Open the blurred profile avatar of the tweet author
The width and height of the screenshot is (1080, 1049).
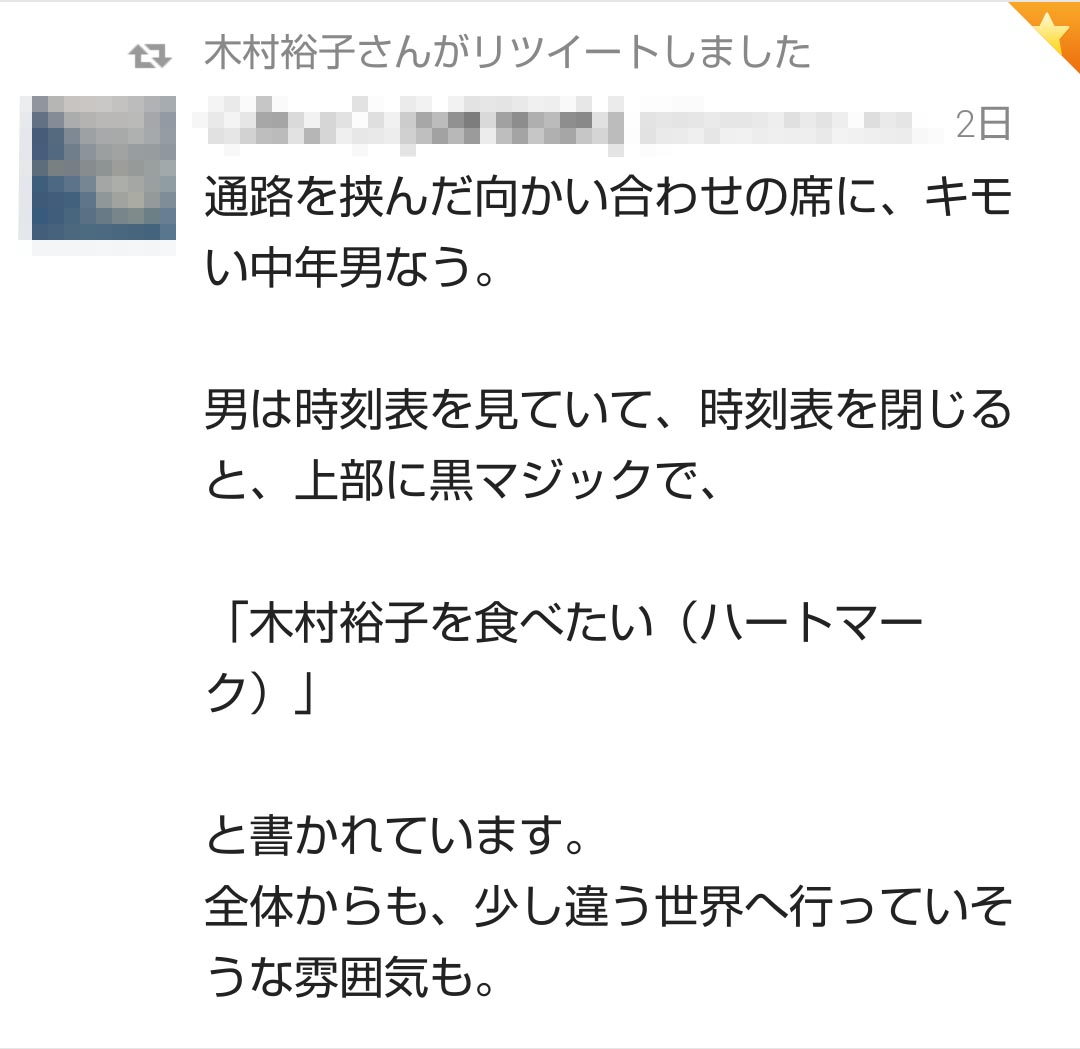[103, 168]
